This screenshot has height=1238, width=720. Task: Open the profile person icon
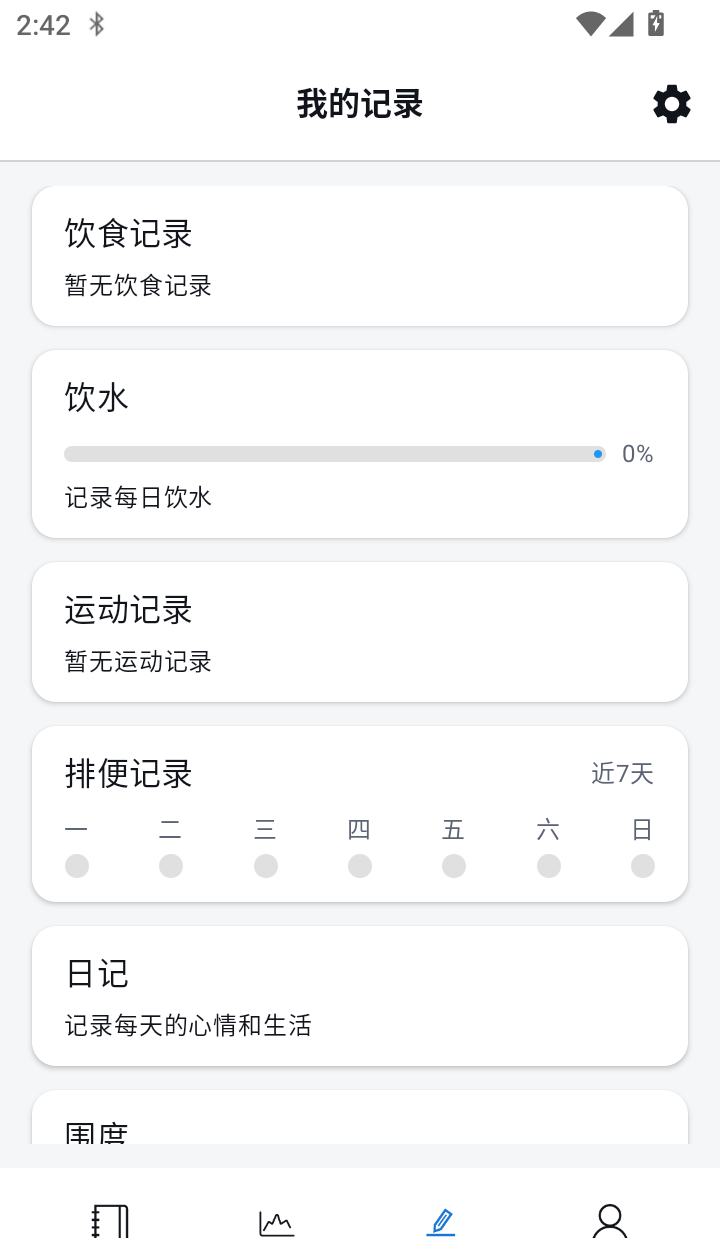click(610, 1221)
